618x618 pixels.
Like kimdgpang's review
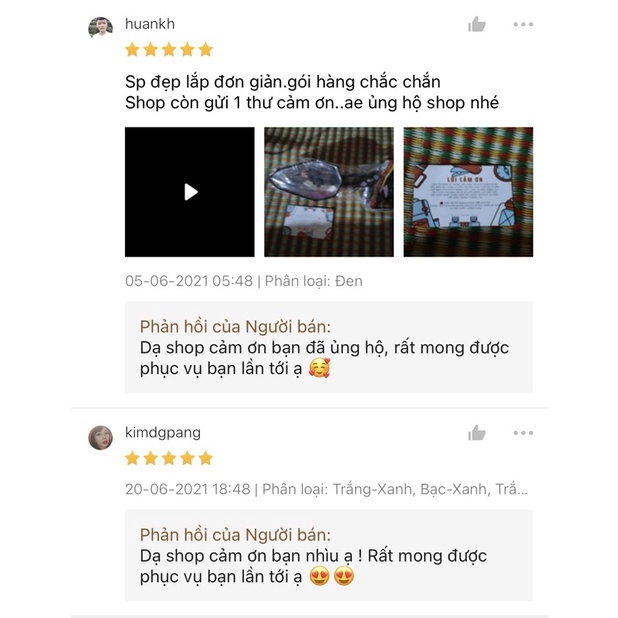pyautogui.click(x=477, y=433)
